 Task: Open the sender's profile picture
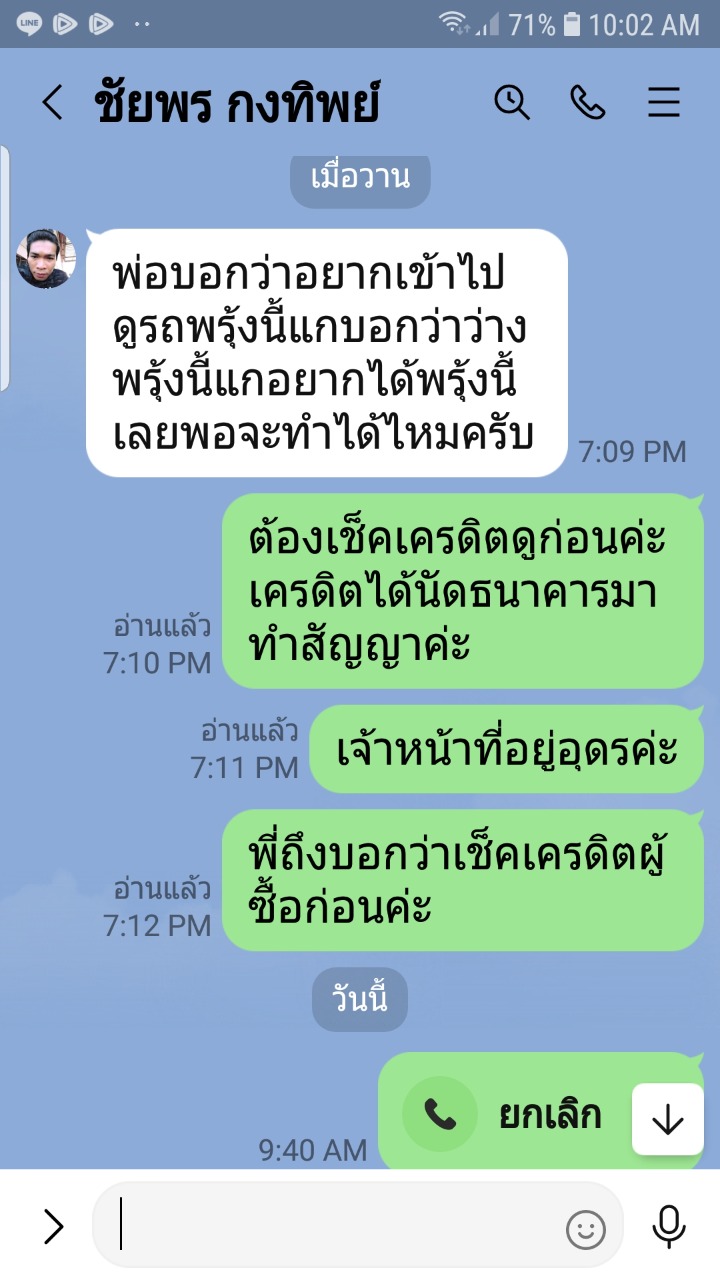pyautogui.click(x=46, y=259)
